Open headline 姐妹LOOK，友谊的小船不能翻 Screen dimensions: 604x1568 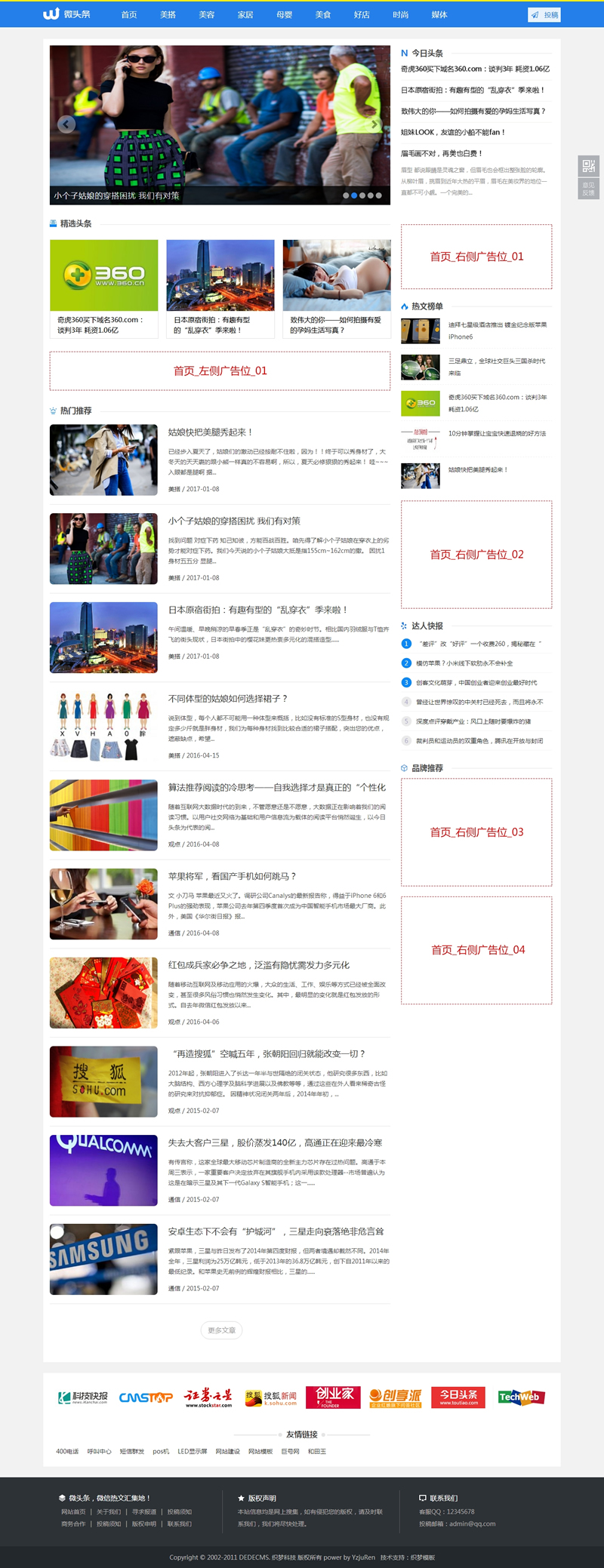[452, 132]
